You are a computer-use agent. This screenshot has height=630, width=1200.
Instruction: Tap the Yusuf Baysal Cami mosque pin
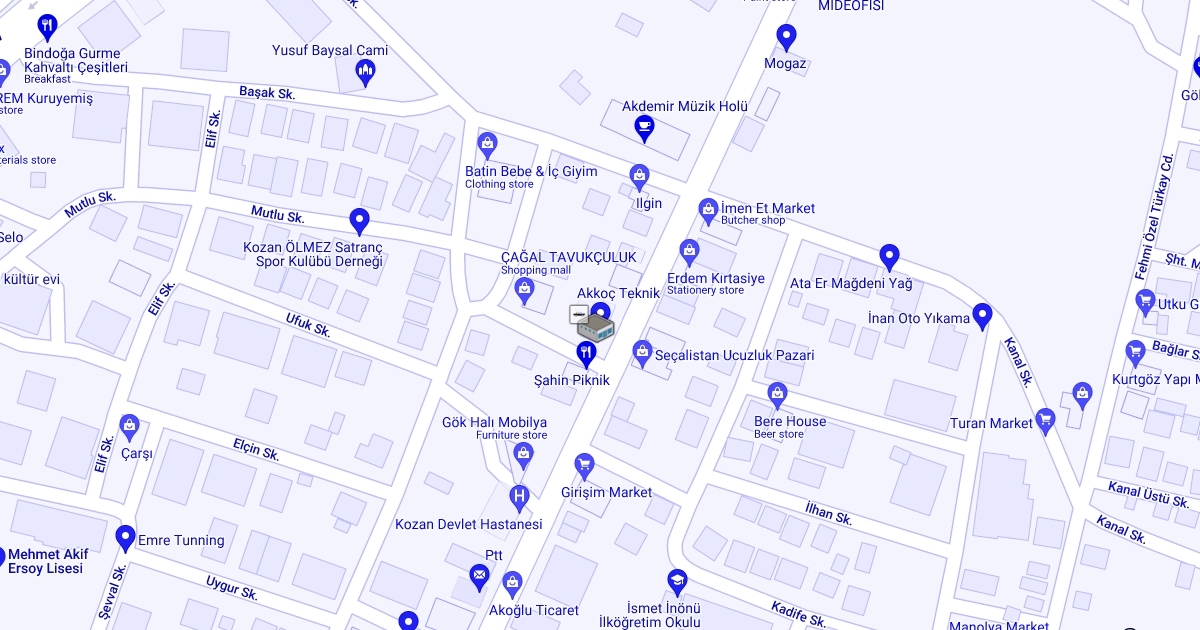[365, 70]
